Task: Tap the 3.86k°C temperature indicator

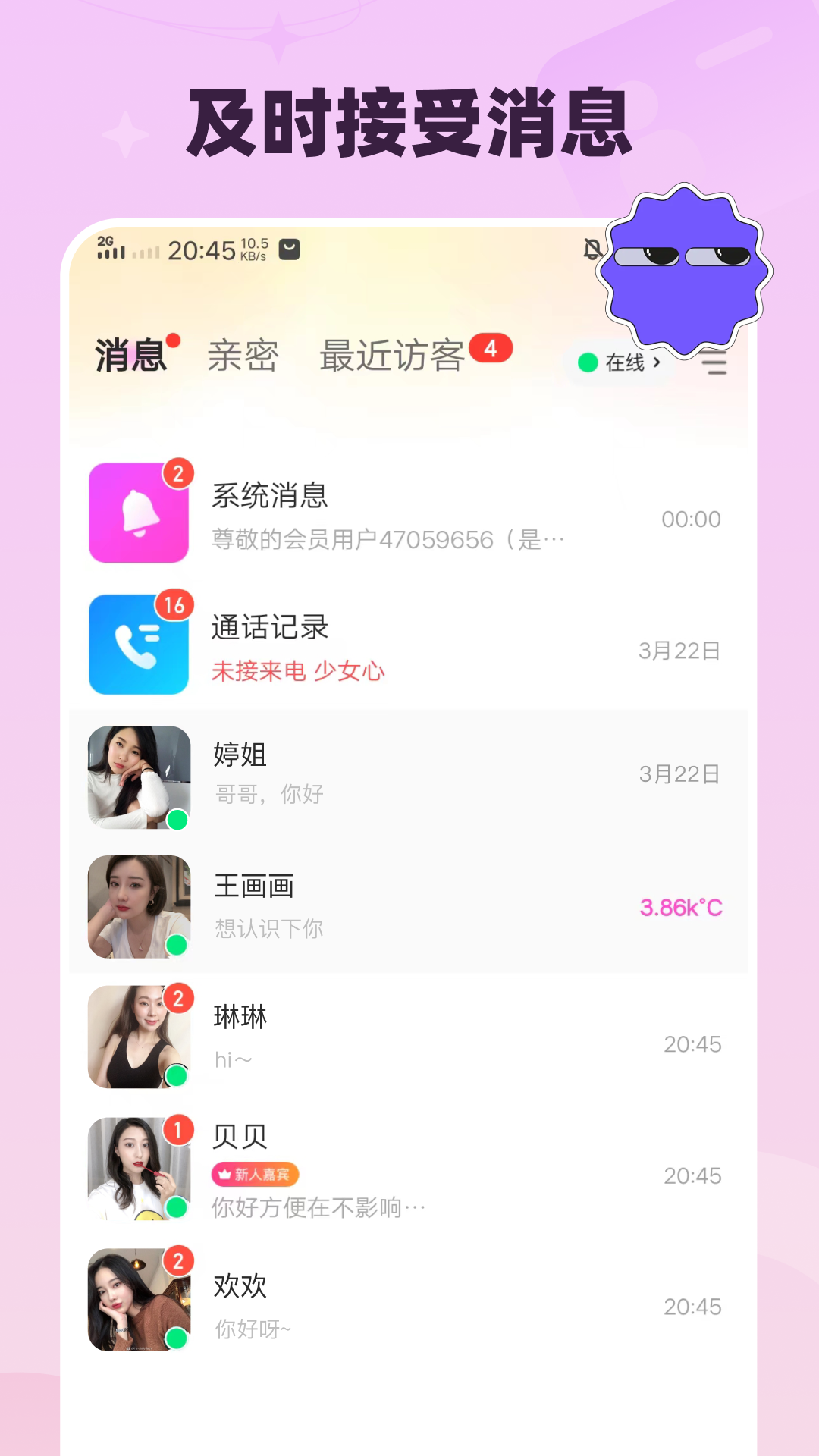Action: [x=682, y=906]
